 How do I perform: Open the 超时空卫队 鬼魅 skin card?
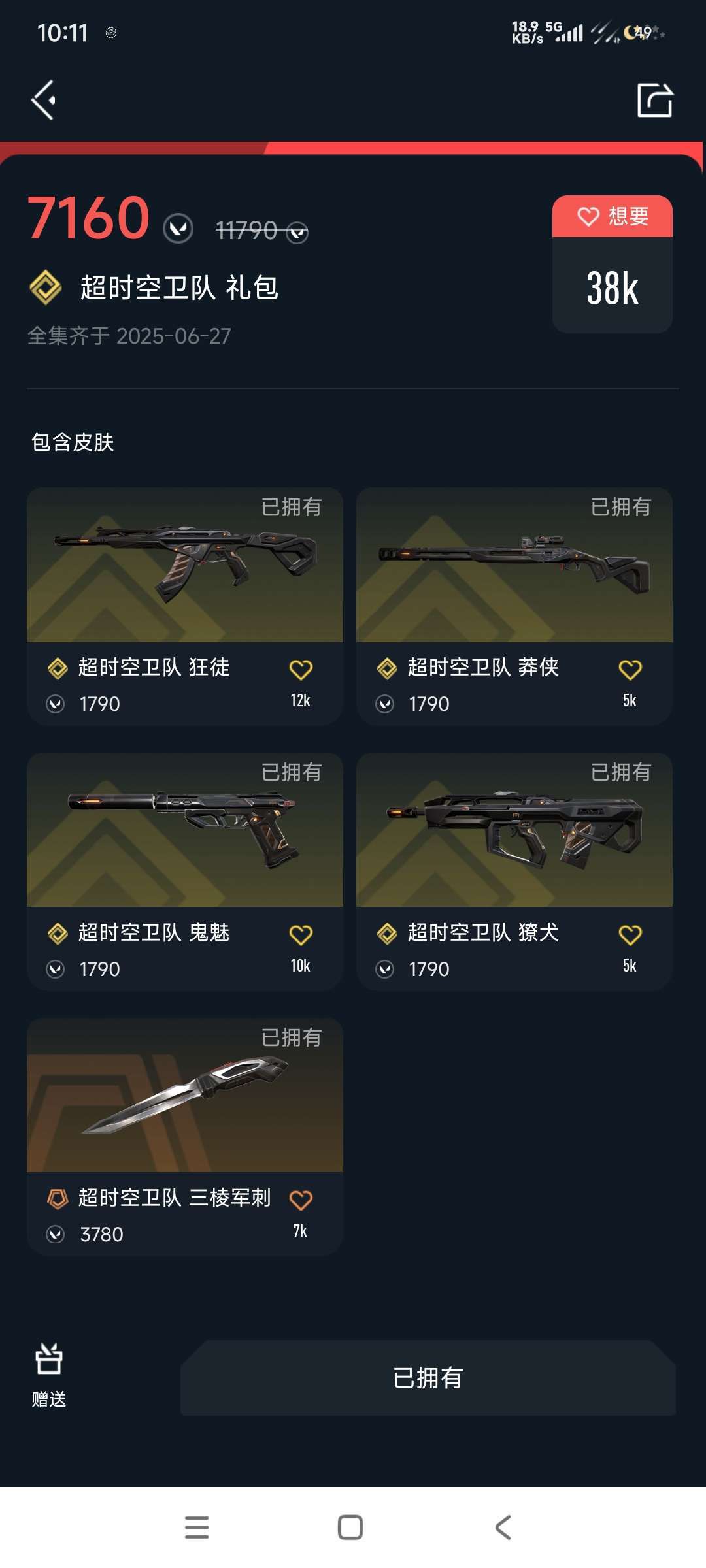[x=185, y=872]
